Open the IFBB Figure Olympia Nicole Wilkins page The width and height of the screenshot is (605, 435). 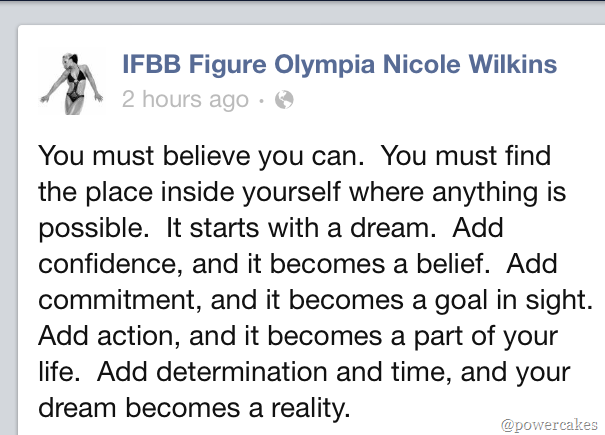[339, 66]
